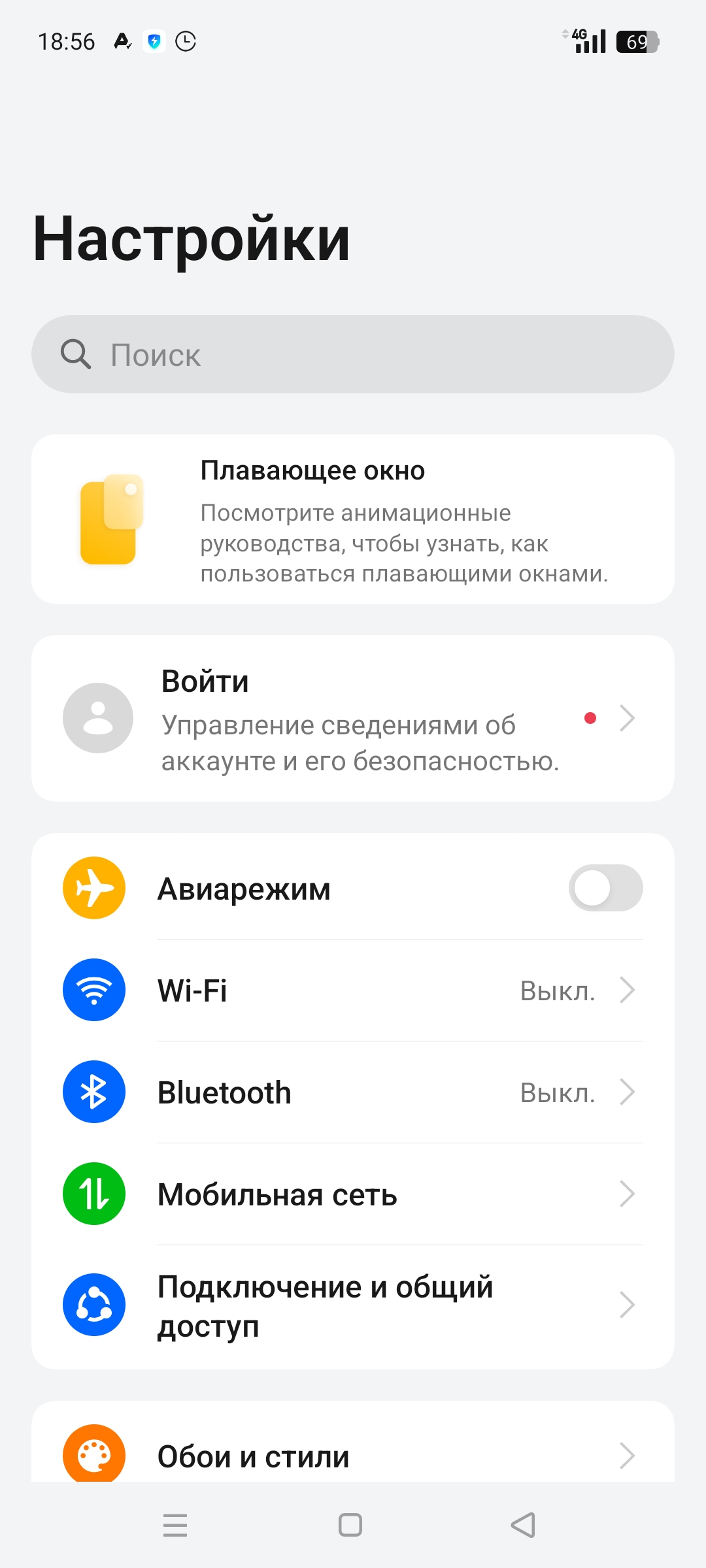Open Подключение и общий доступ
The width and height of the screenshot is (706, 1568).
[x=353, y=1305]
